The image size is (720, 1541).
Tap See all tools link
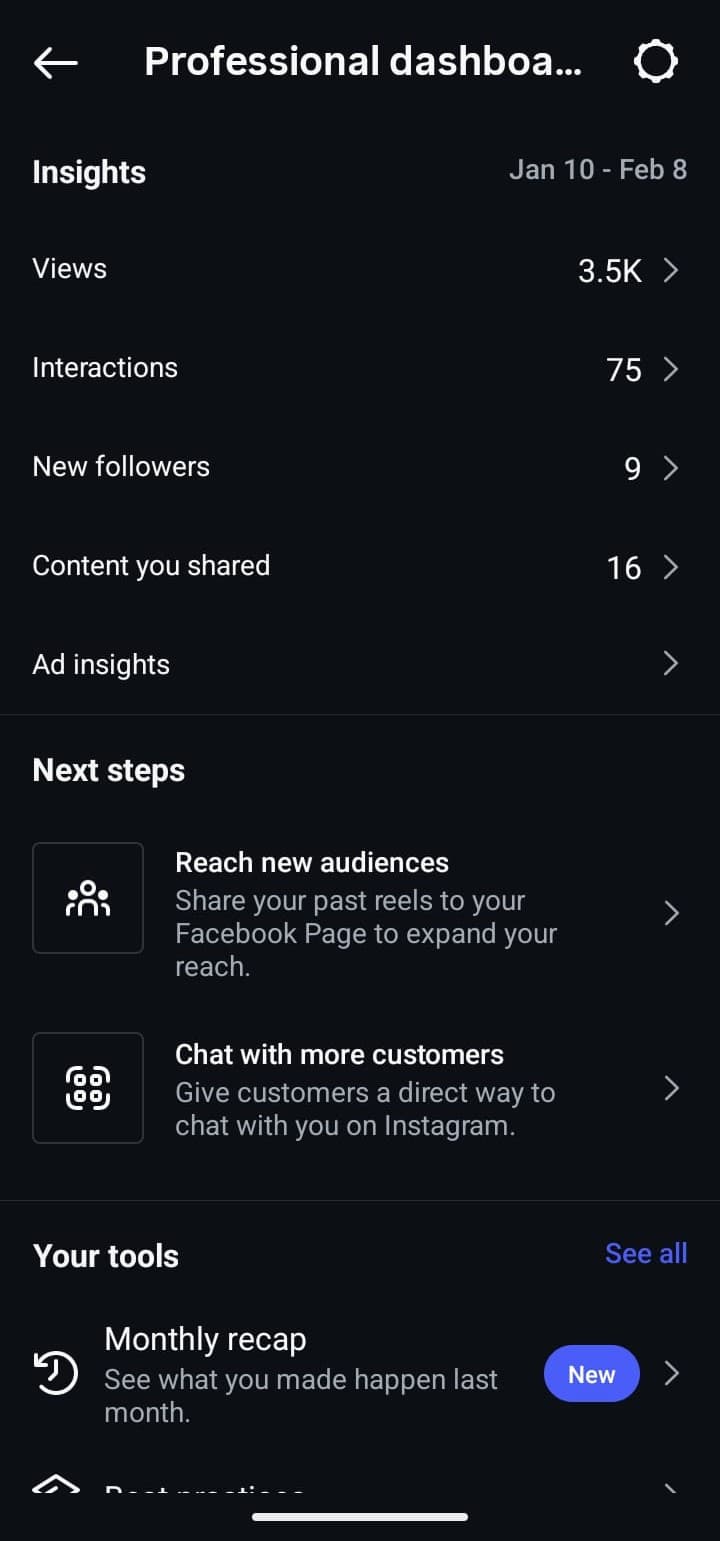(x=646, y=1254)
